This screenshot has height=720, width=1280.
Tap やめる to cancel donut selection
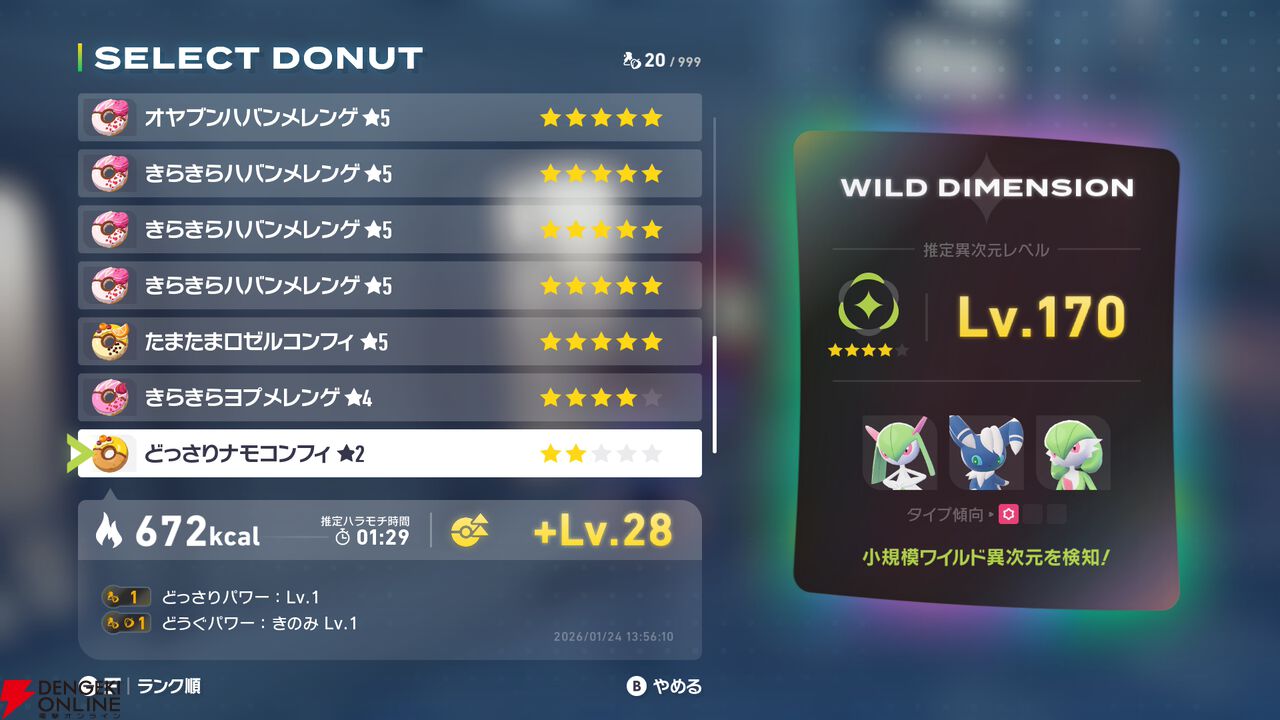click(665, 686)
